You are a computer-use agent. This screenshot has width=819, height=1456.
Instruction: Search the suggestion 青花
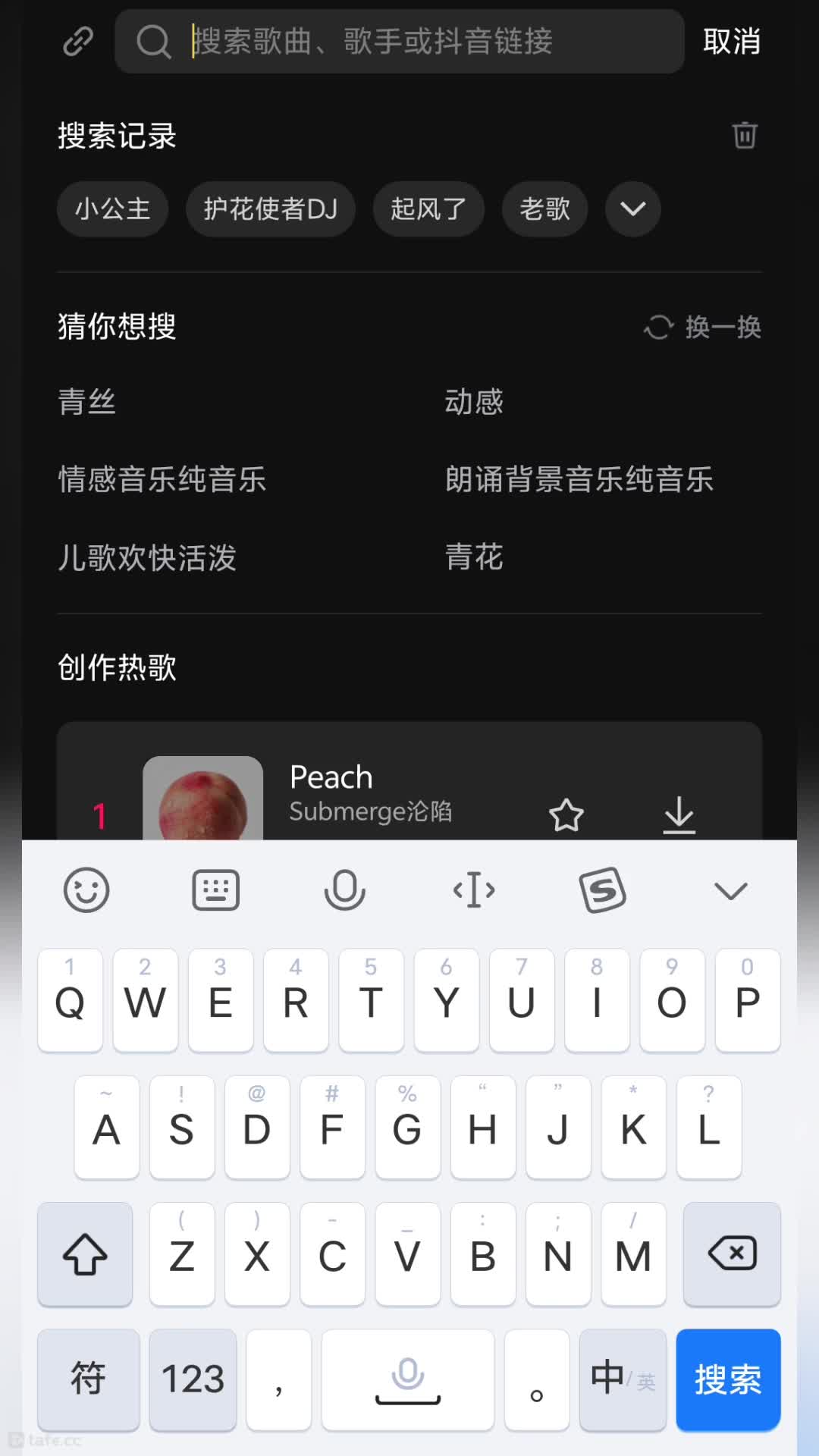click(474, 557)
